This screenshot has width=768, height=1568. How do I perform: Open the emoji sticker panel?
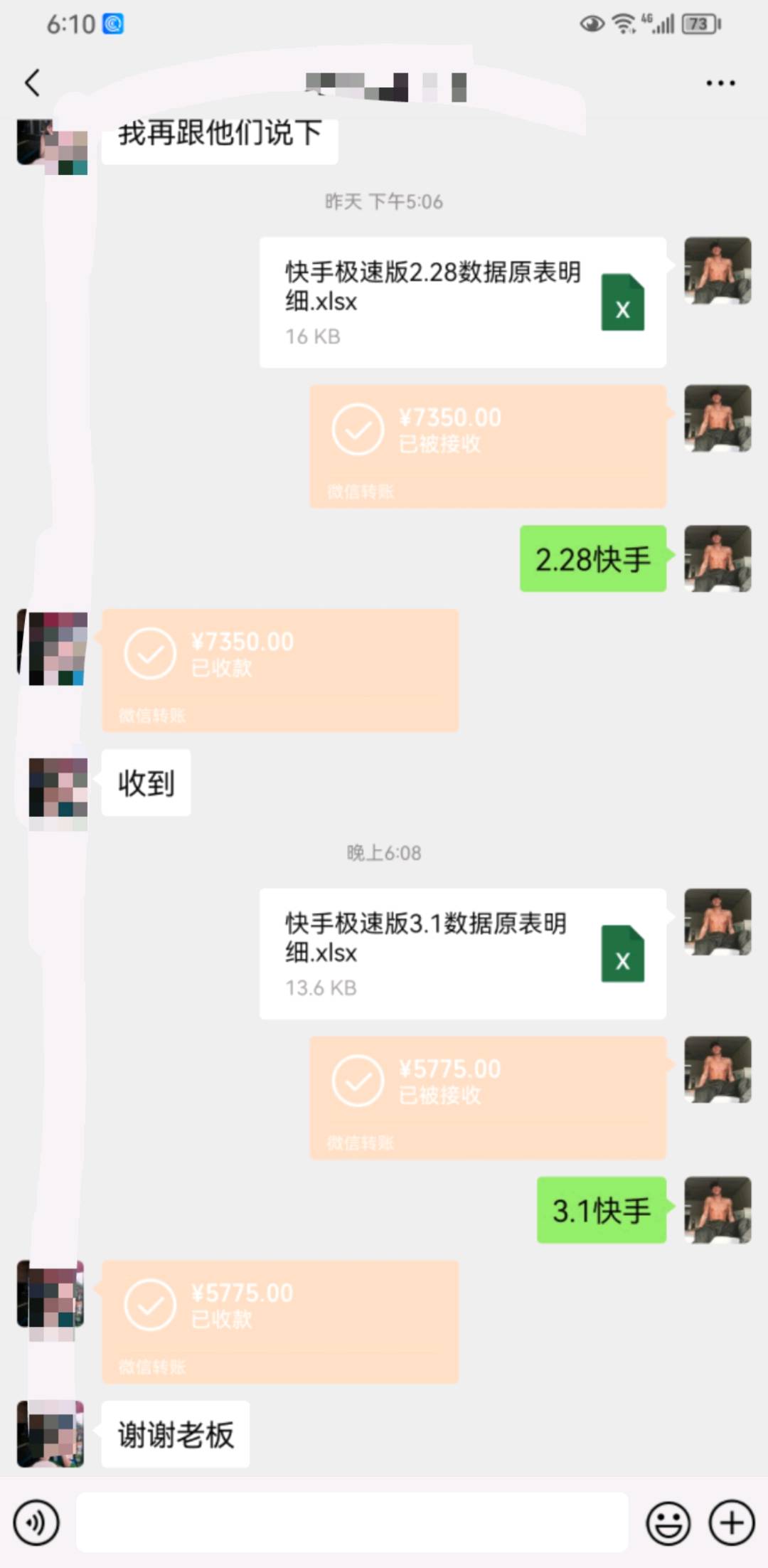[668, 1523]
